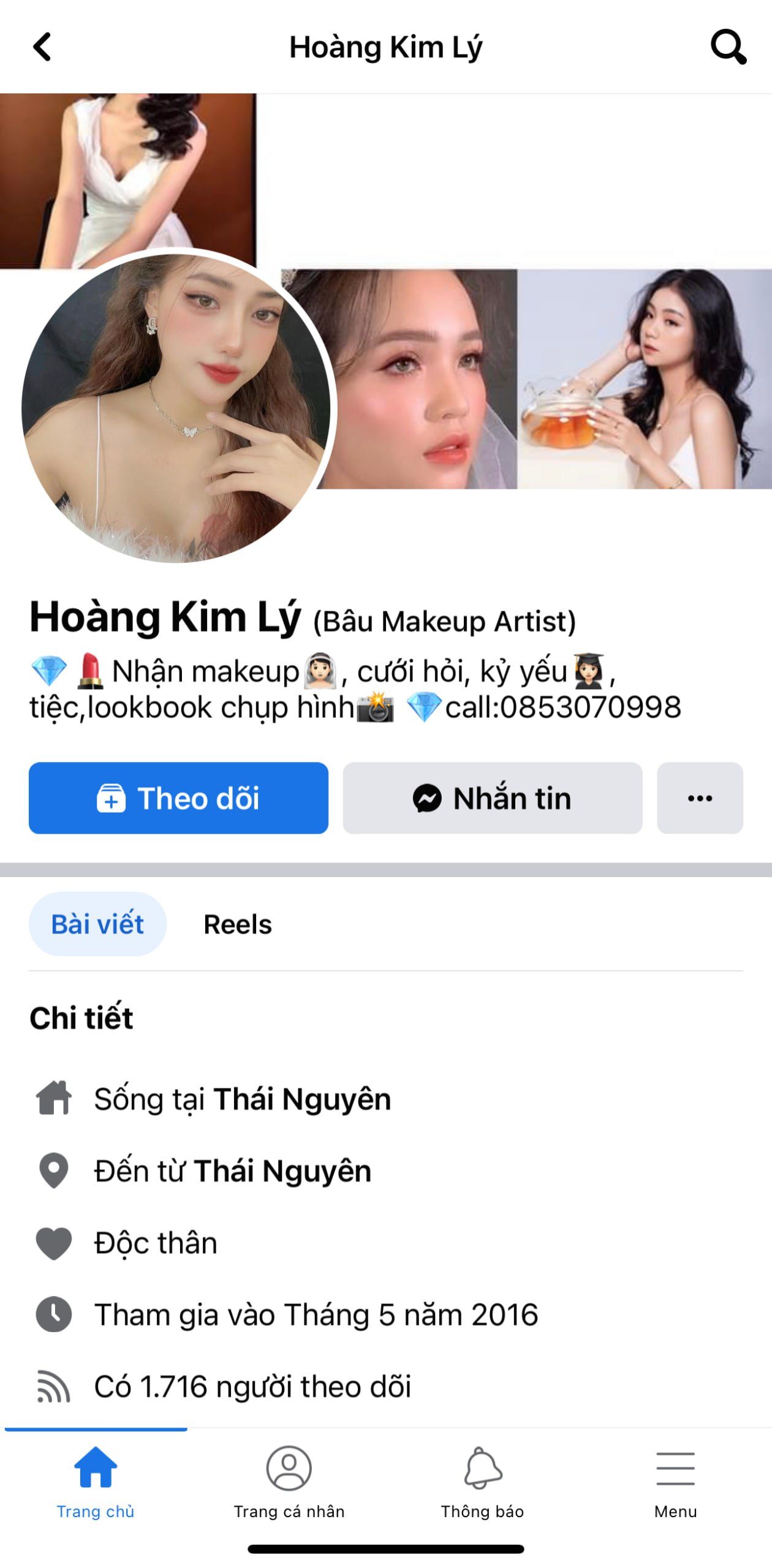Open Sống tại Thái Nguyên
This screenshot has width=772, height=1568.
coord(303,1099)
